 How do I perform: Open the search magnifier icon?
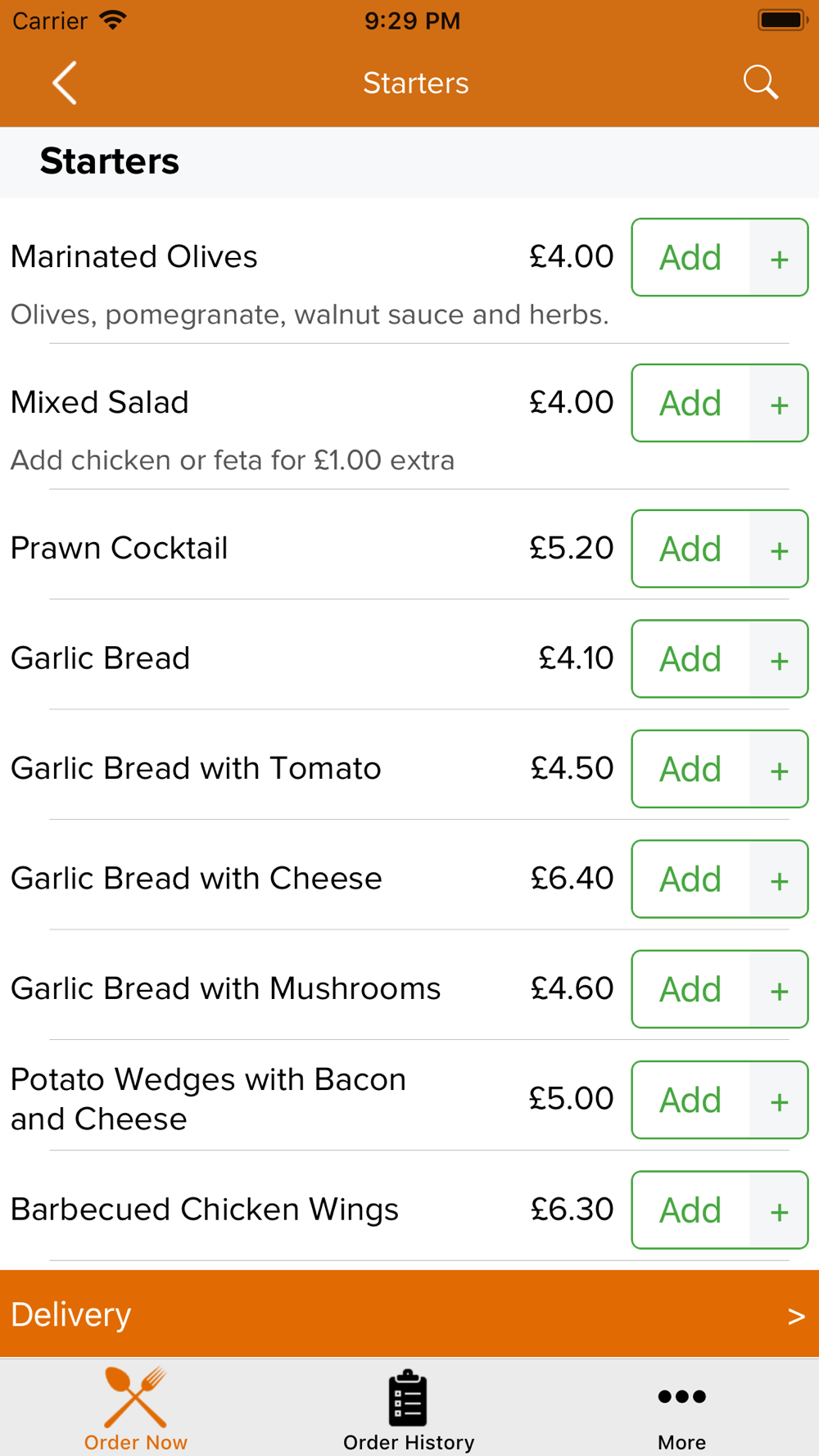(760, 83)
